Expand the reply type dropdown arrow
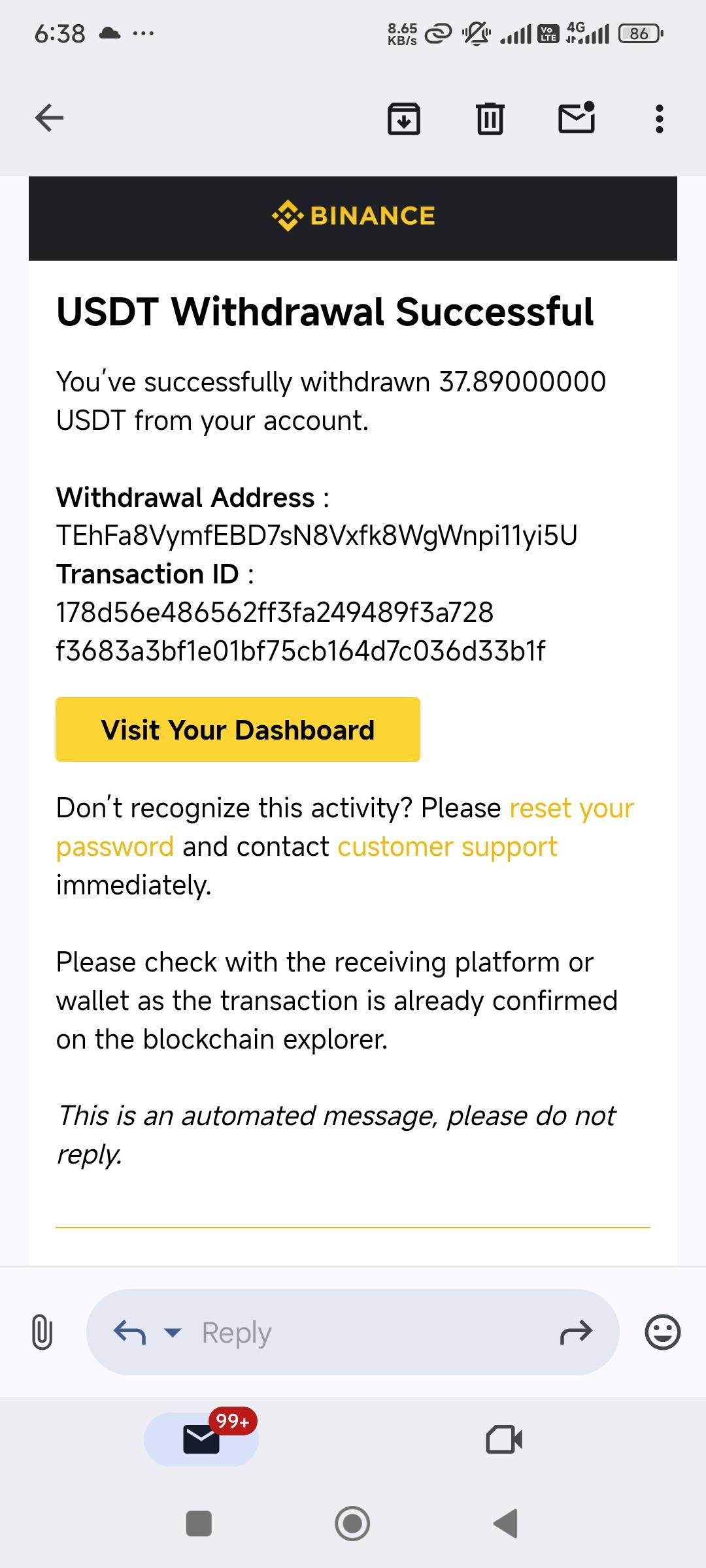The height and width of the screenshot is (1568, 706). [x=173, y=1332]
